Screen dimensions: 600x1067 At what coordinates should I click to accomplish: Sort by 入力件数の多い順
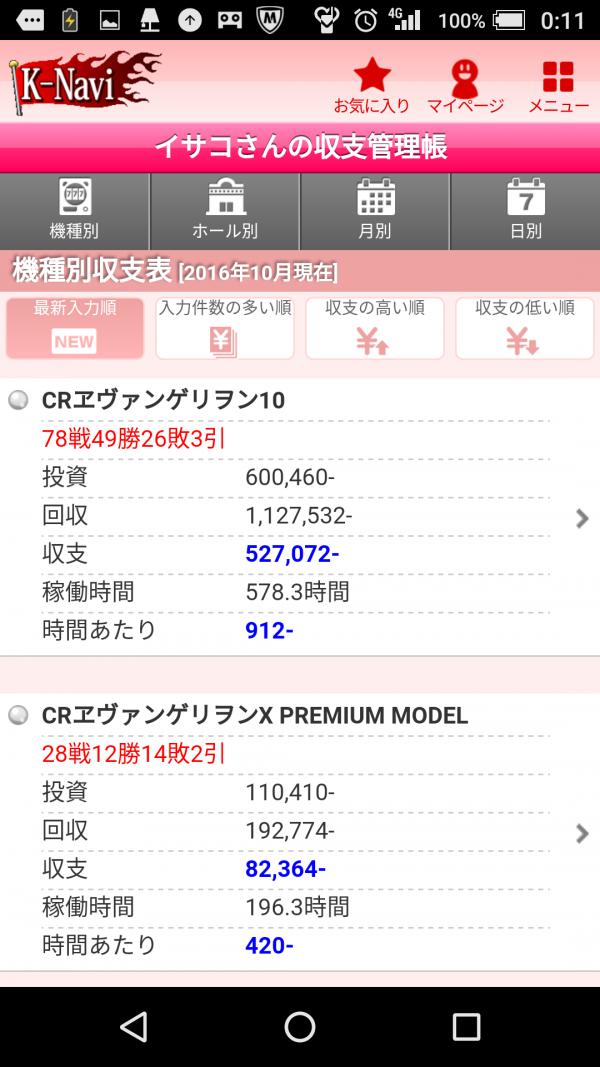(x=224, y=328)
